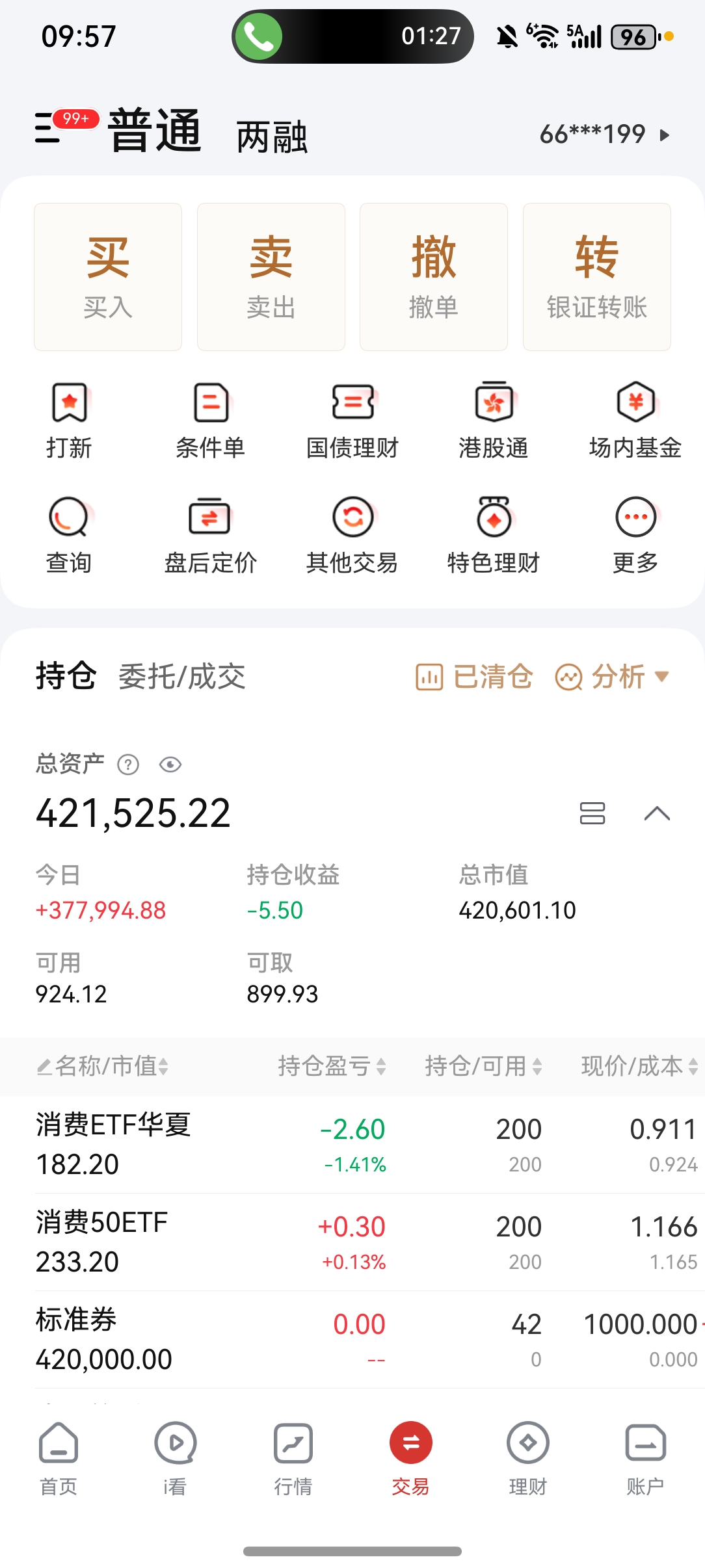View 已清仓 cleared positions

(474, 676)
